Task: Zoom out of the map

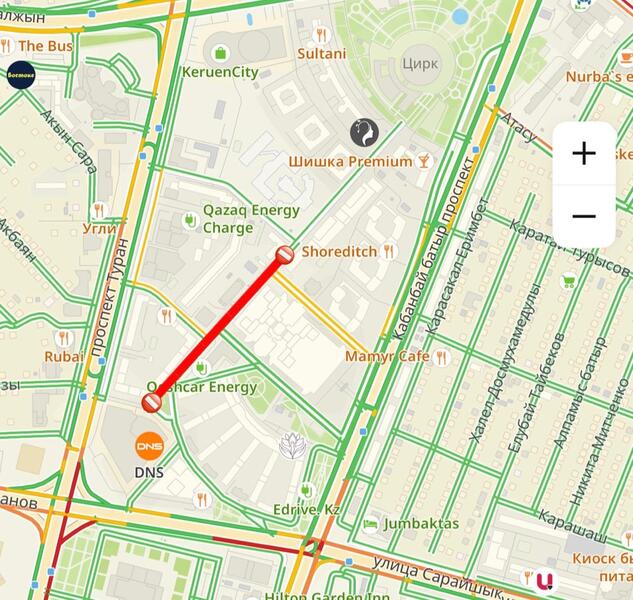Action: 584,216
